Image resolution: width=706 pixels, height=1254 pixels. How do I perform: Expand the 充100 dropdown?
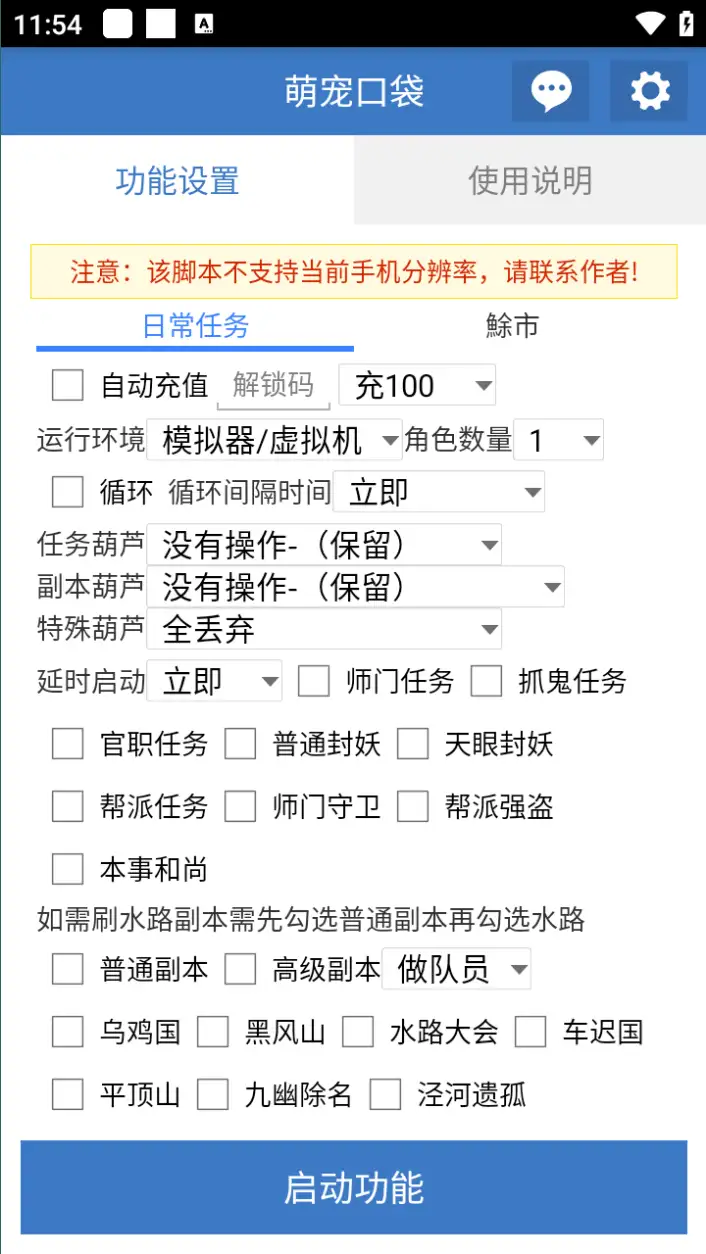tap(417, 386)
